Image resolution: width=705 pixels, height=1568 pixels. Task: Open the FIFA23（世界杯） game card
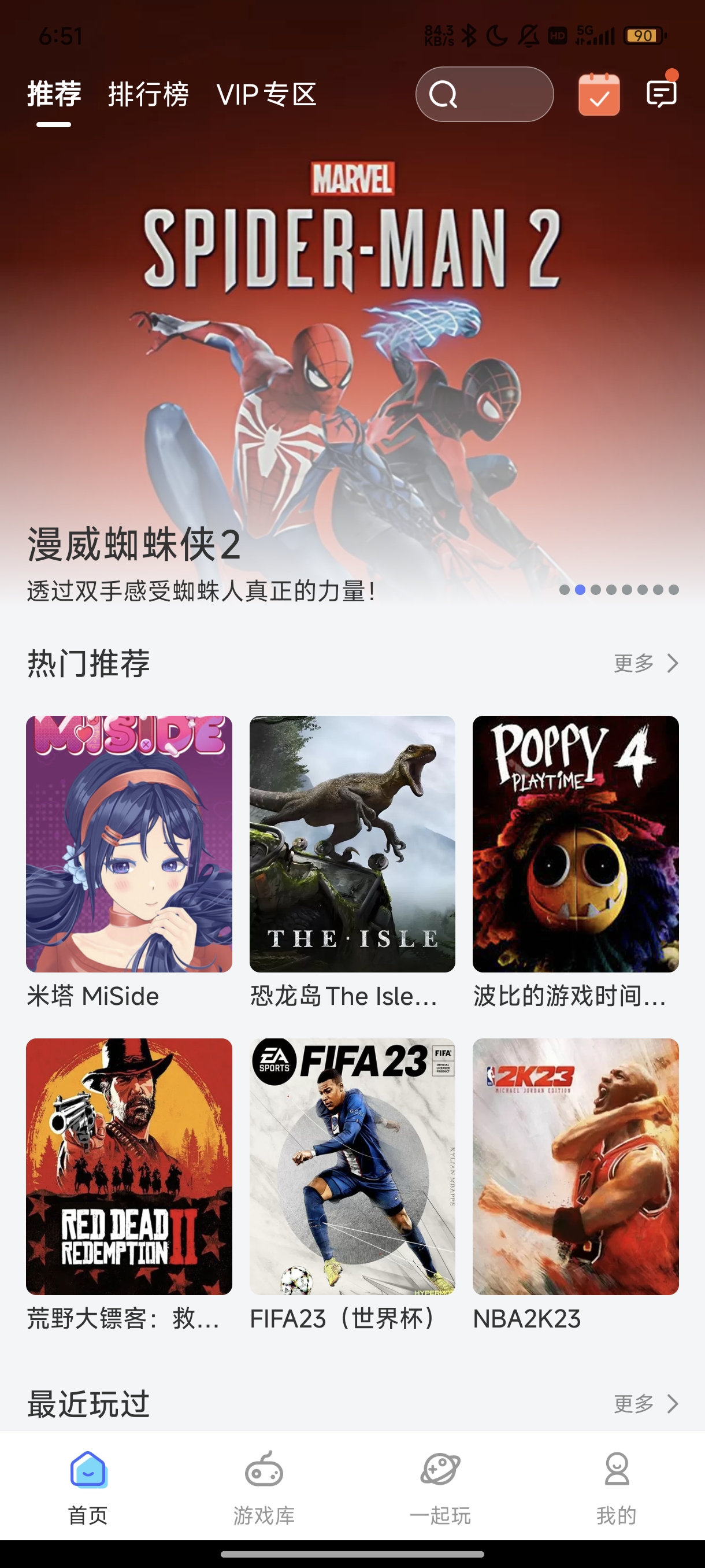coord(352,1166)
